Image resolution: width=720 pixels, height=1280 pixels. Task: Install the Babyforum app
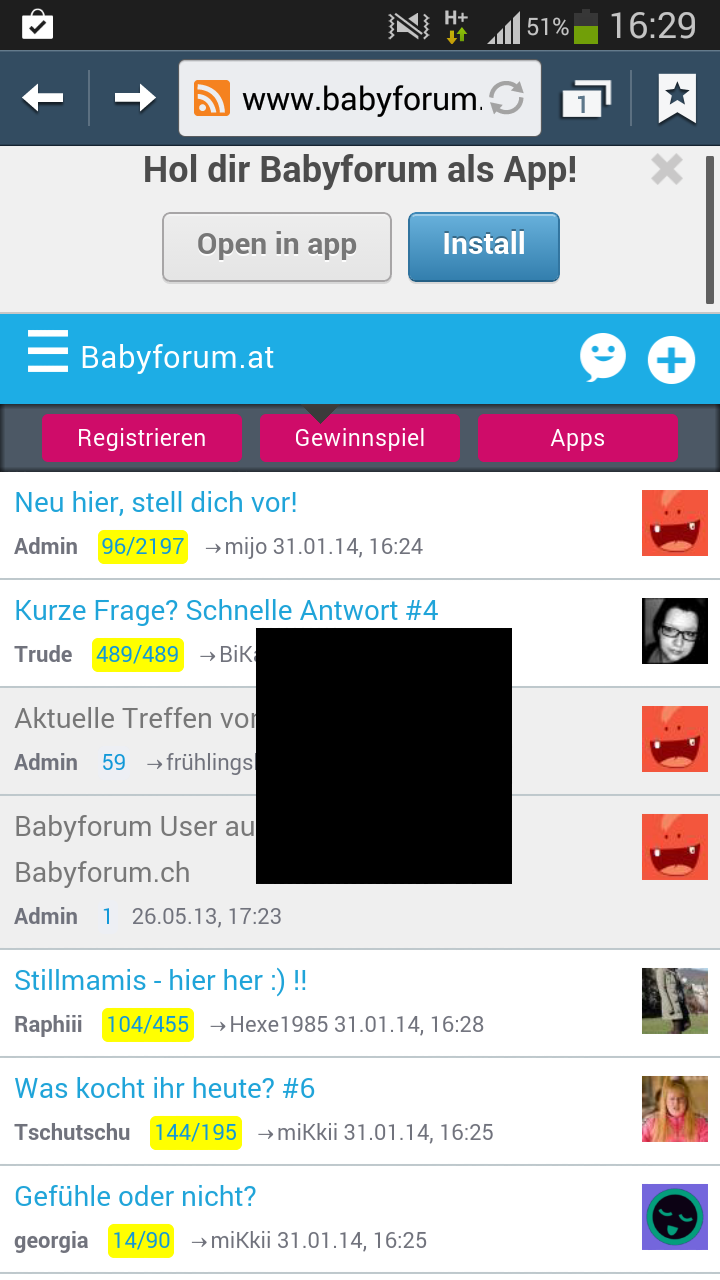pyautogui.click(x=484, y=246)
